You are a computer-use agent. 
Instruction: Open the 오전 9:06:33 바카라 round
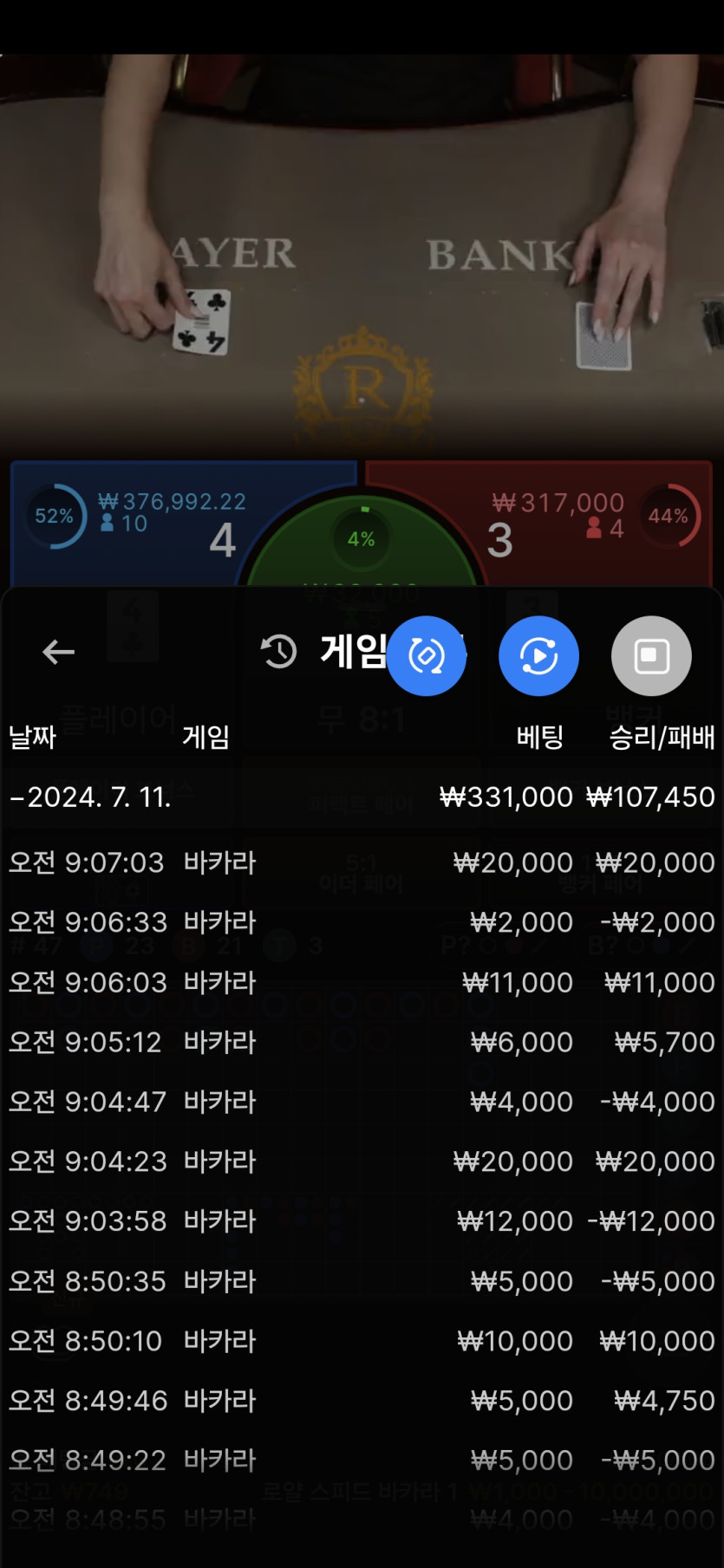pyautogui.click(x=362, y=922)
